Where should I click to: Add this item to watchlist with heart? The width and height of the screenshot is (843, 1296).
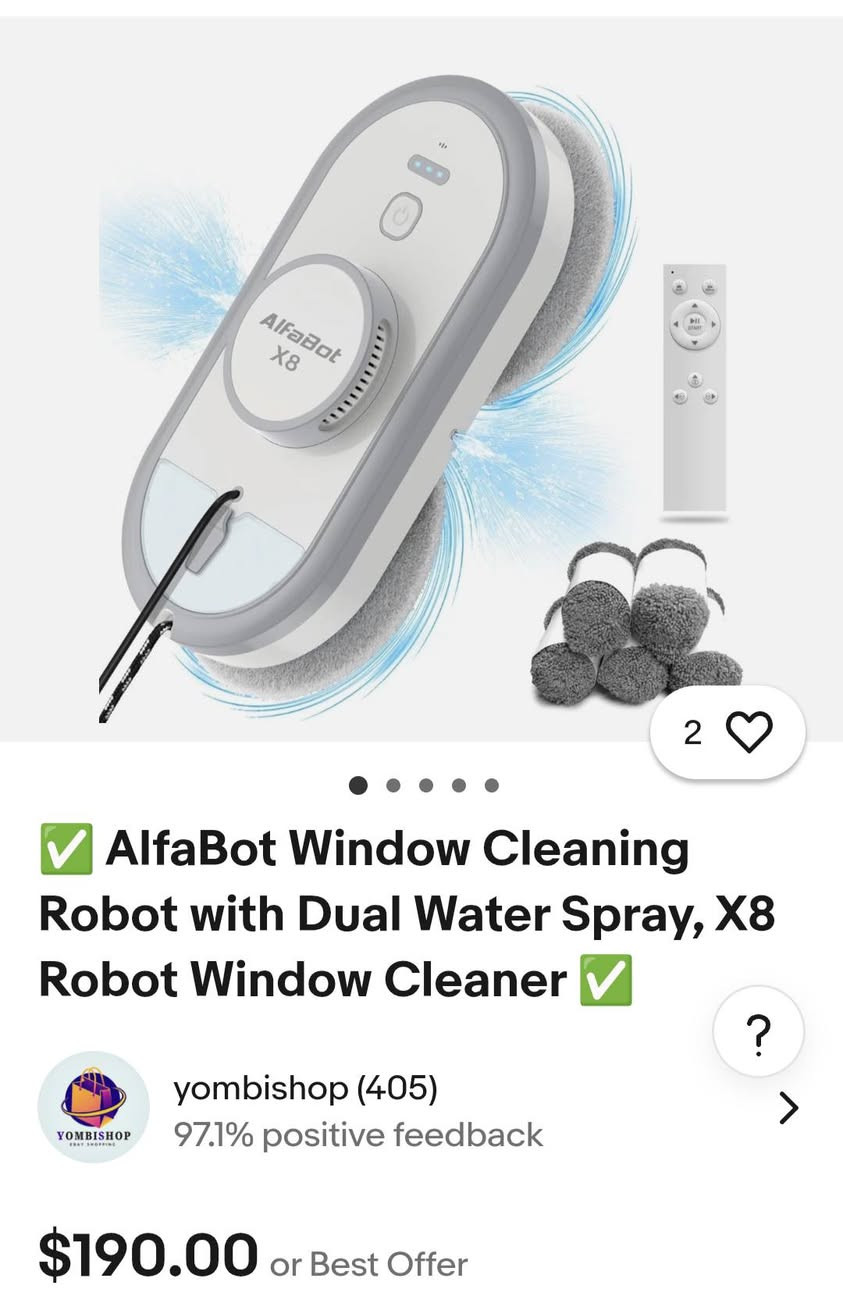pyautogui.click(x=748, y=733)
